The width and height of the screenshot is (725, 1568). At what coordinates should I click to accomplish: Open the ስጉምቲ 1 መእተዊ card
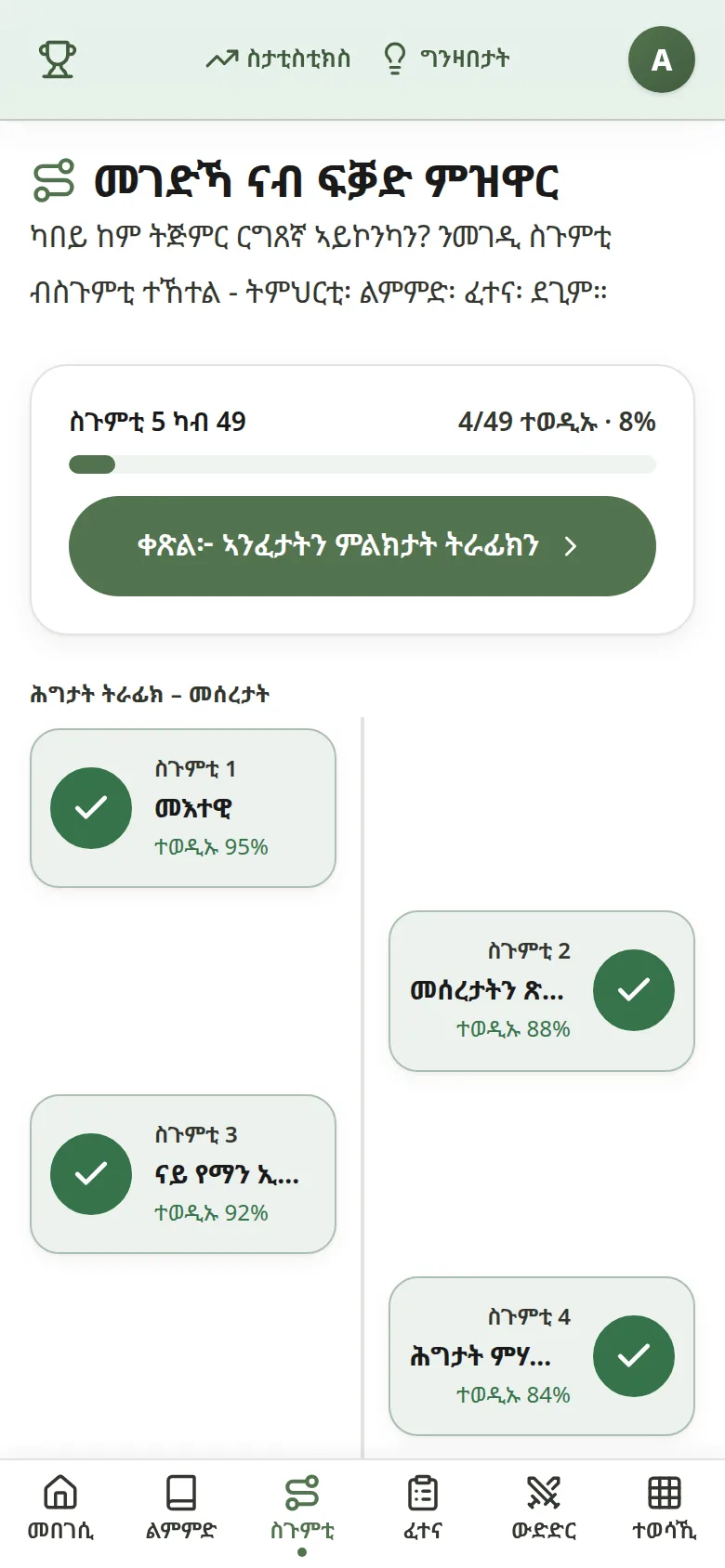click(183, 808)
